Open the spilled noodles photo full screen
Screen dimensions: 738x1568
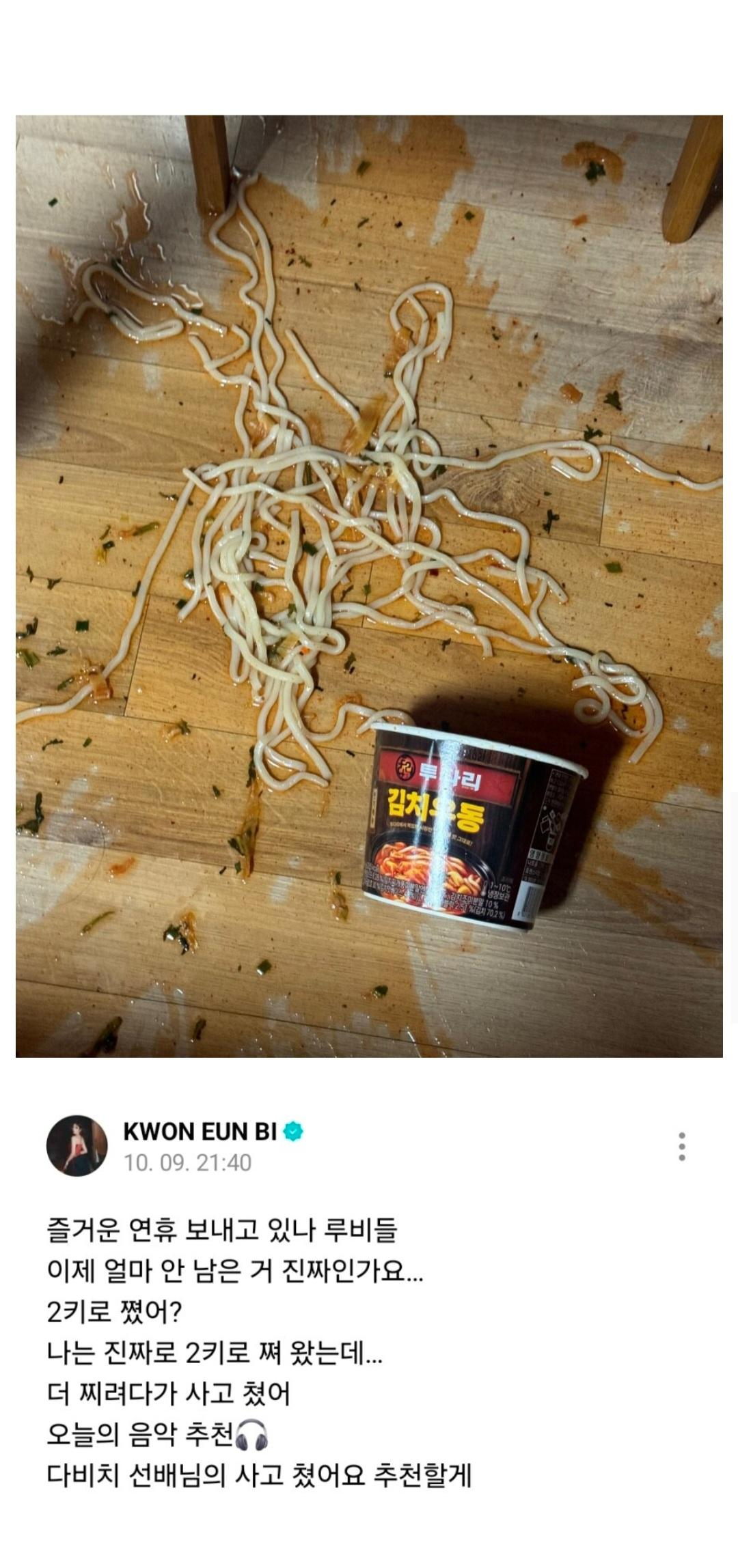point(369,586)
